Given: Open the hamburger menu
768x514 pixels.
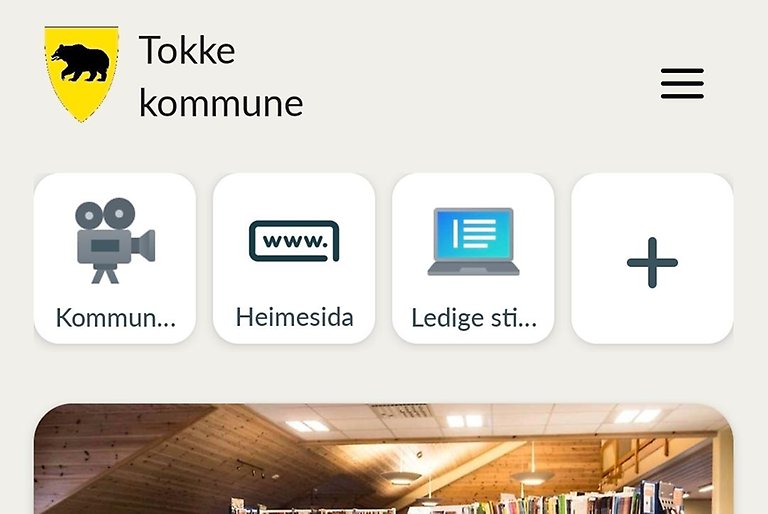Looking at the screenshot, I should [x=682, y=84].
